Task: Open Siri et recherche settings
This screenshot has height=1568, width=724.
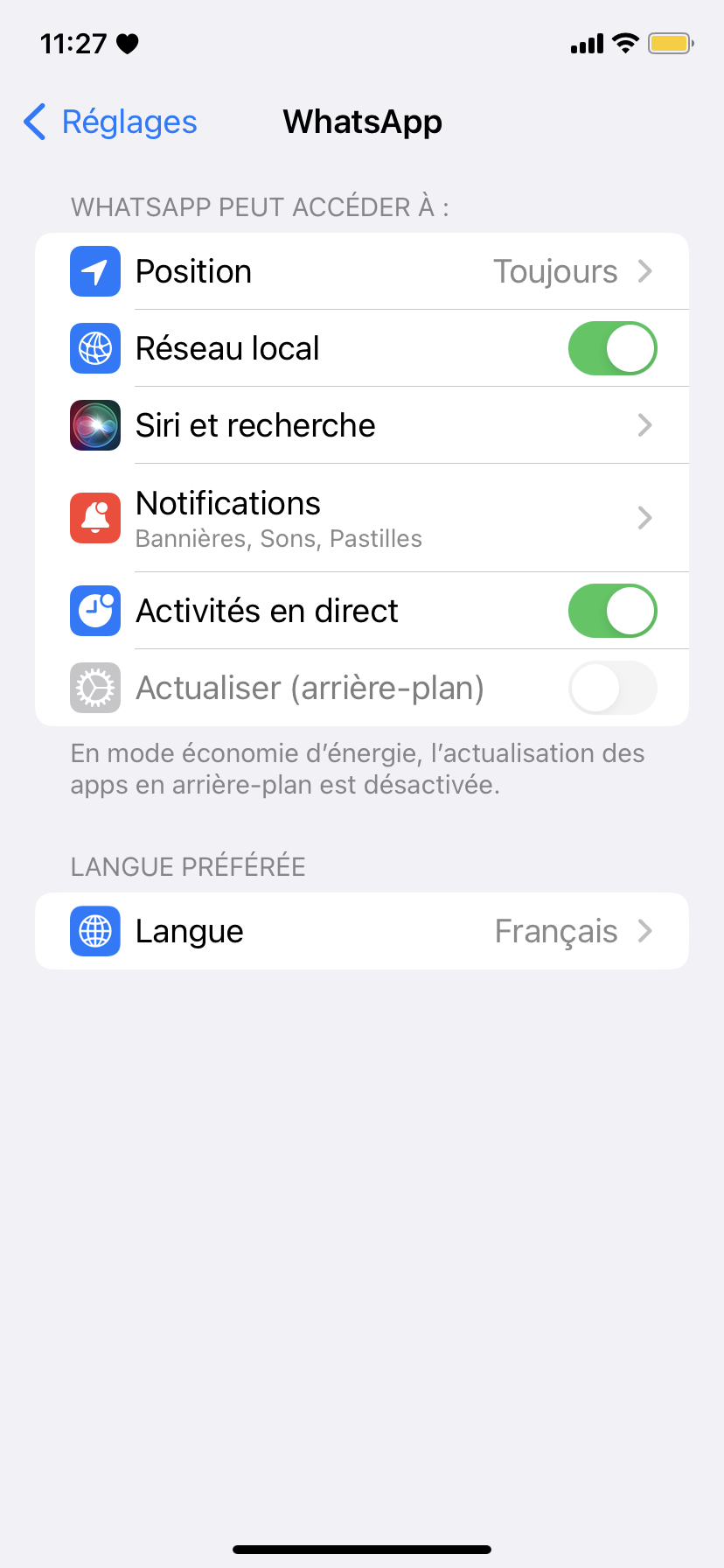Action: click(x=362, y=425)
